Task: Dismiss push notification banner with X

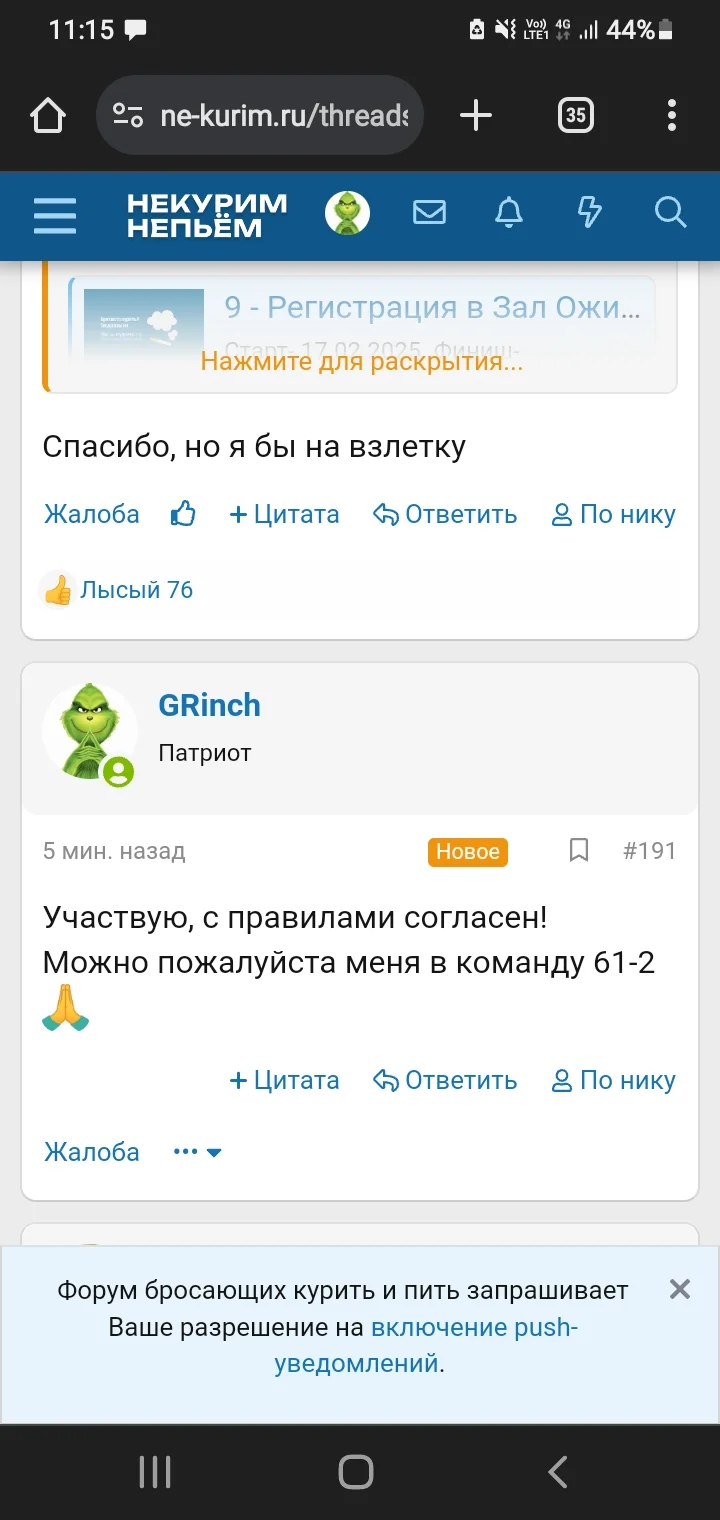Action: [x=679, y=1289]
